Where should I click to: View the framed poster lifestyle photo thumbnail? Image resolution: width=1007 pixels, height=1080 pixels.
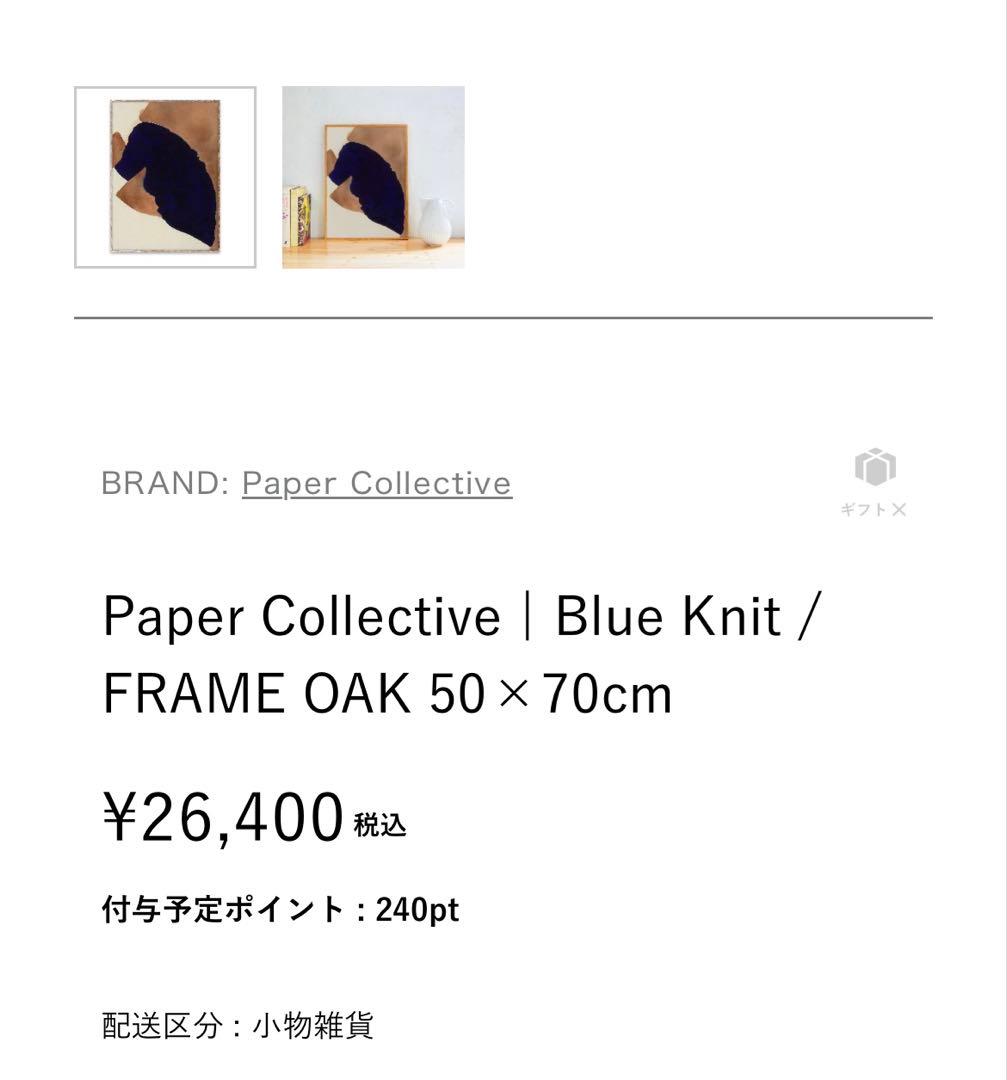pyautogui.click(x=373, y=177)
